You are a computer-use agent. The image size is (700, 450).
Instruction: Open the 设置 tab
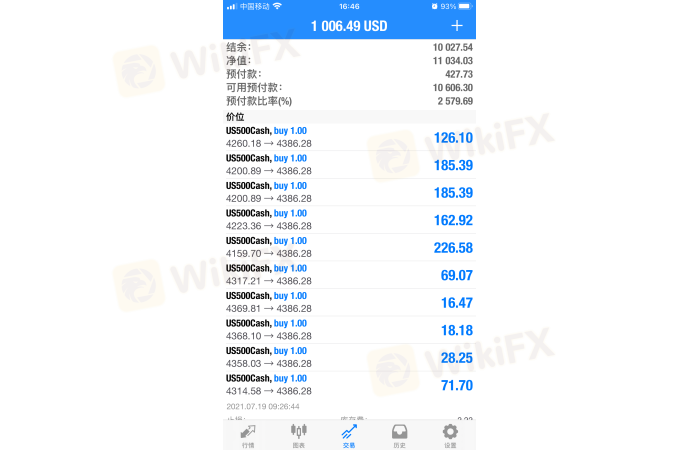coord(450,435)
